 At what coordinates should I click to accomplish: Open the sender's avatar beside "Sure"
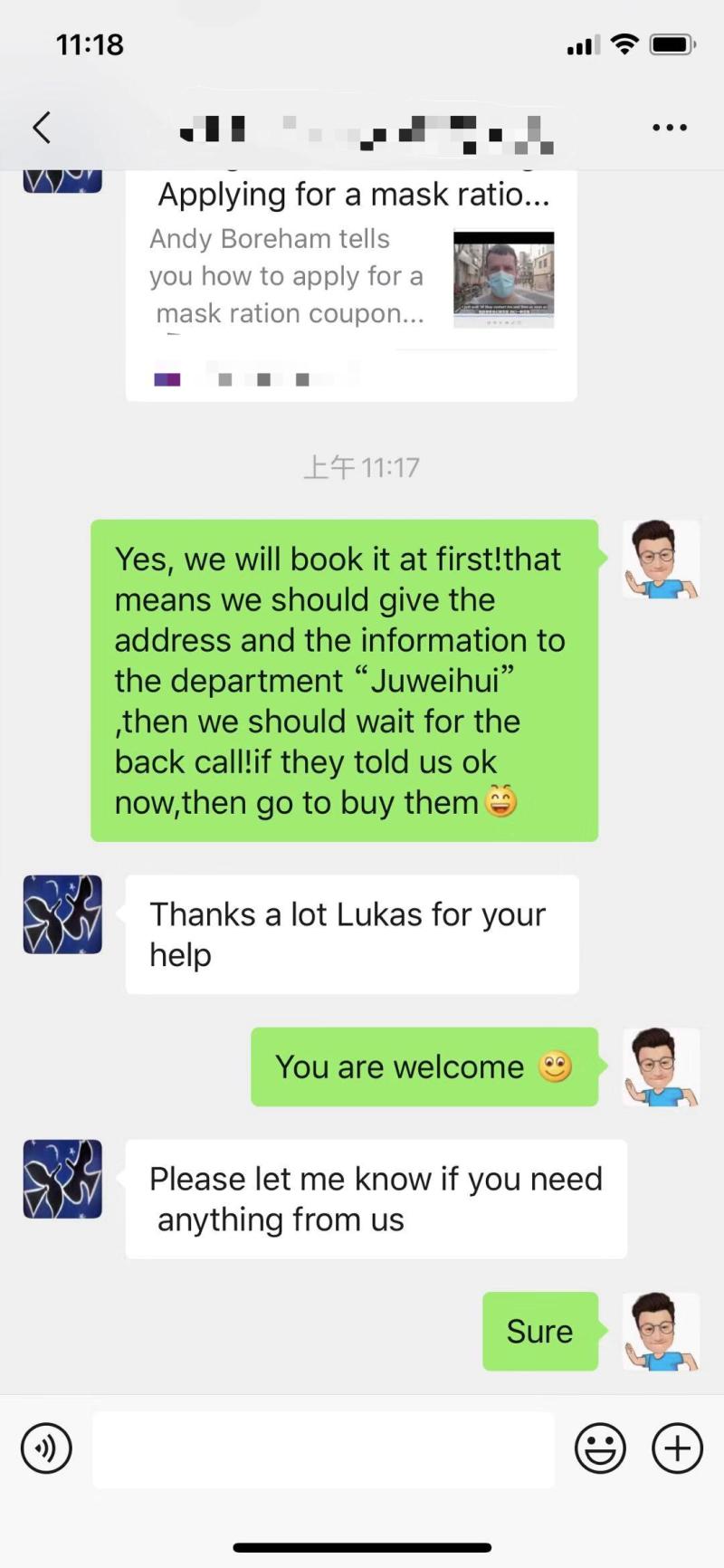[662, 1332]
